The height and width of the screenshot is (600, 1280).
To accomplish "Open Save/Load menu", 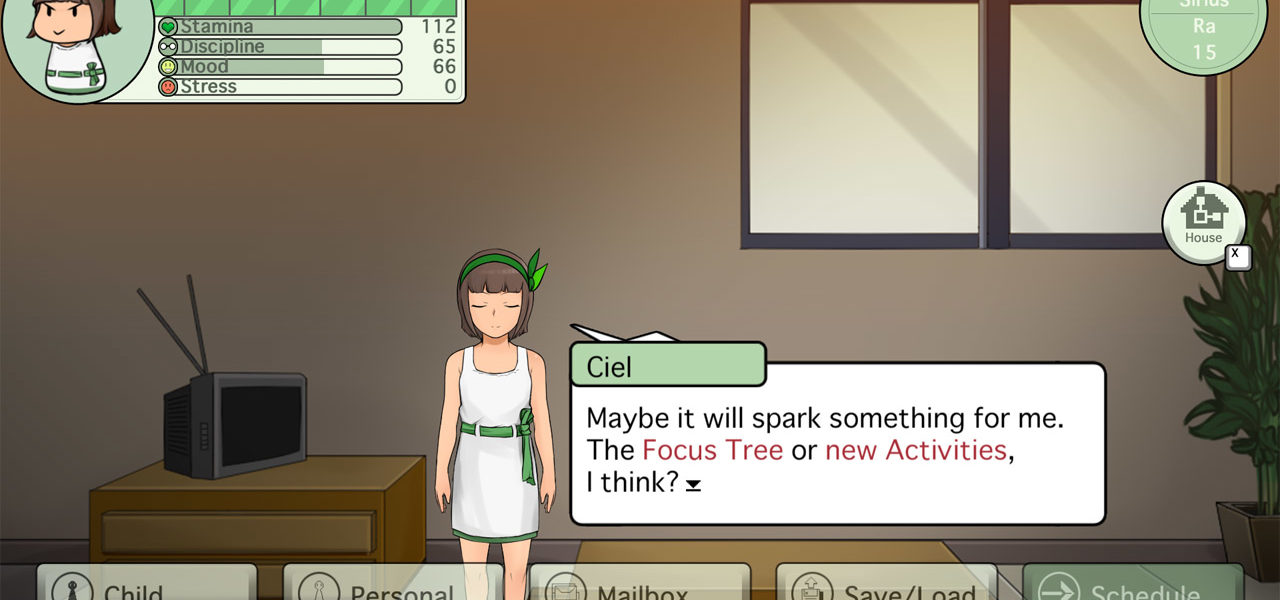I will tap(886, 585).
